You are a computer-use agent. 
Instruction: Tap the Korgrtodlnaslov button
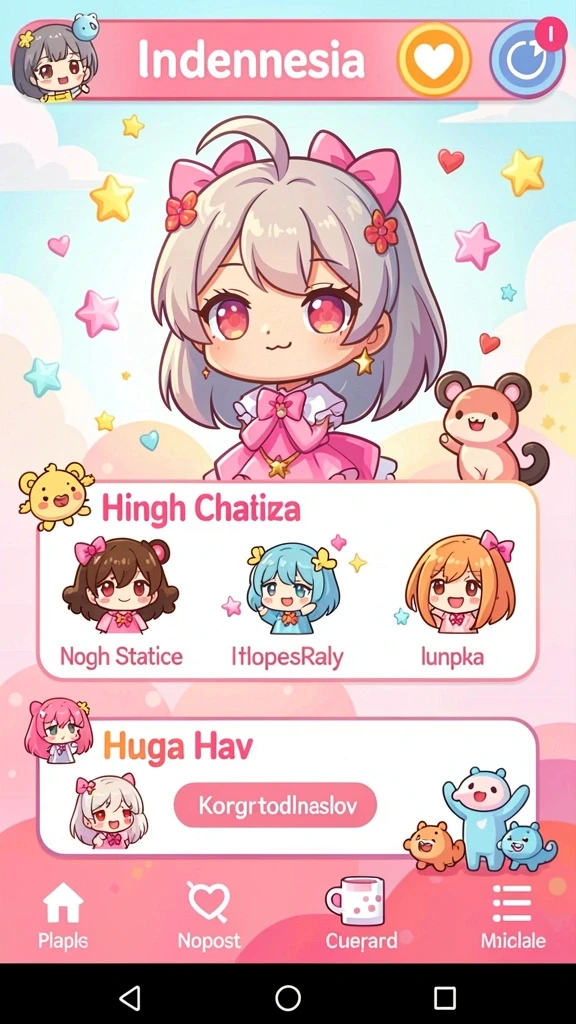275,805
